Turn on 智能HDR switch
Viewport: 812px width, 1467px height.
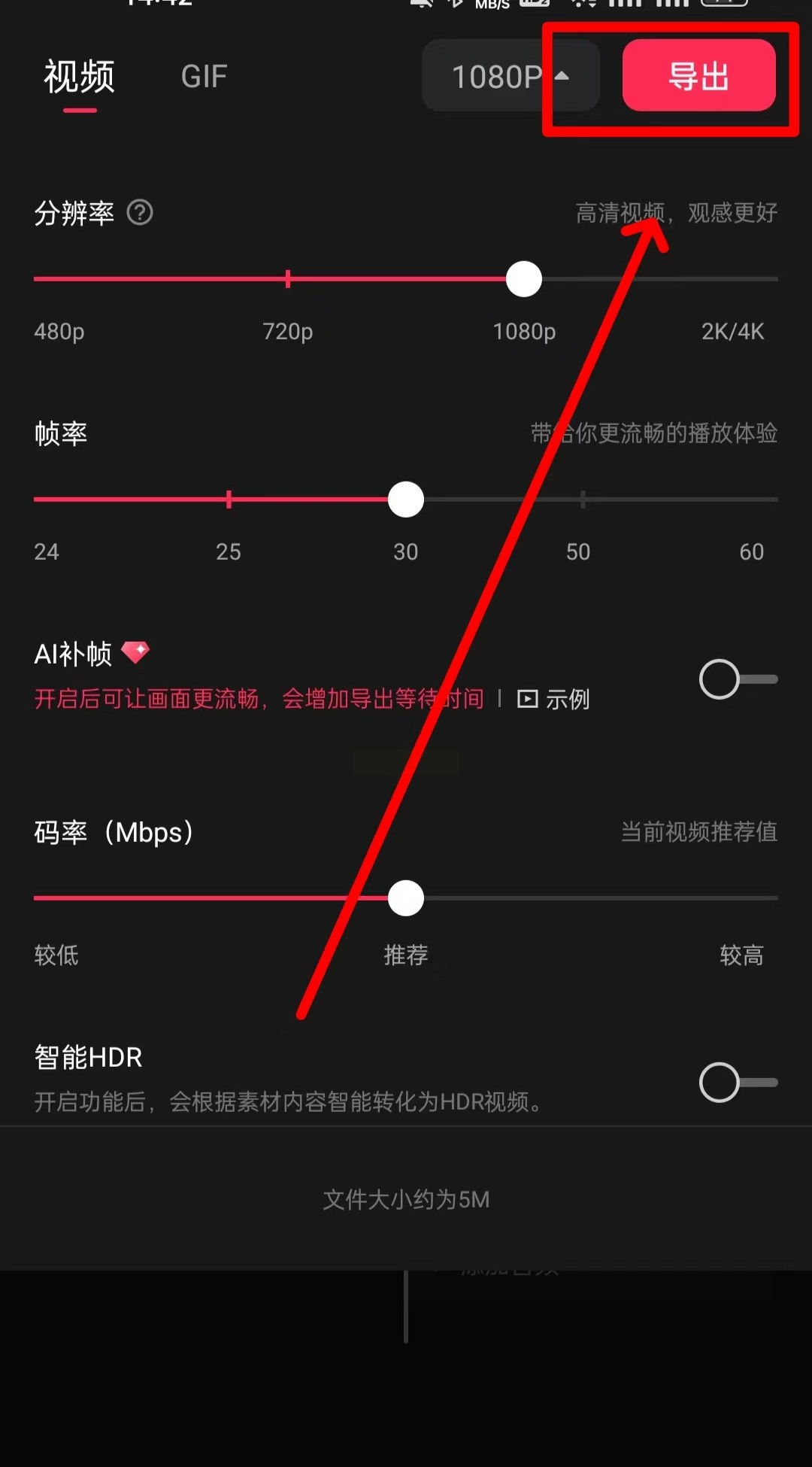coord(737,1083)
